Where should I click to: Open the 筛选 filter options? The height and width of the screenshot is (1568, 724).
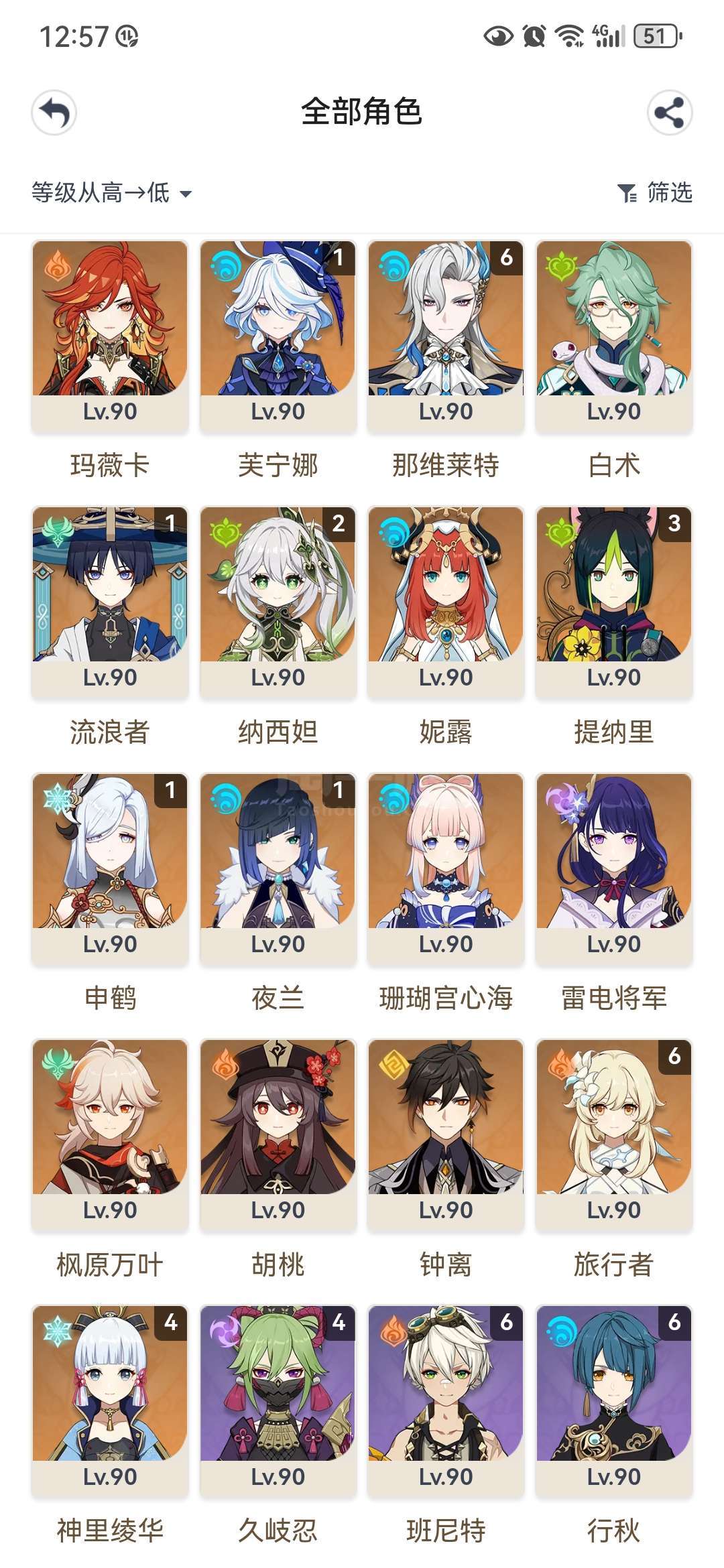click(x=654, y=193)
